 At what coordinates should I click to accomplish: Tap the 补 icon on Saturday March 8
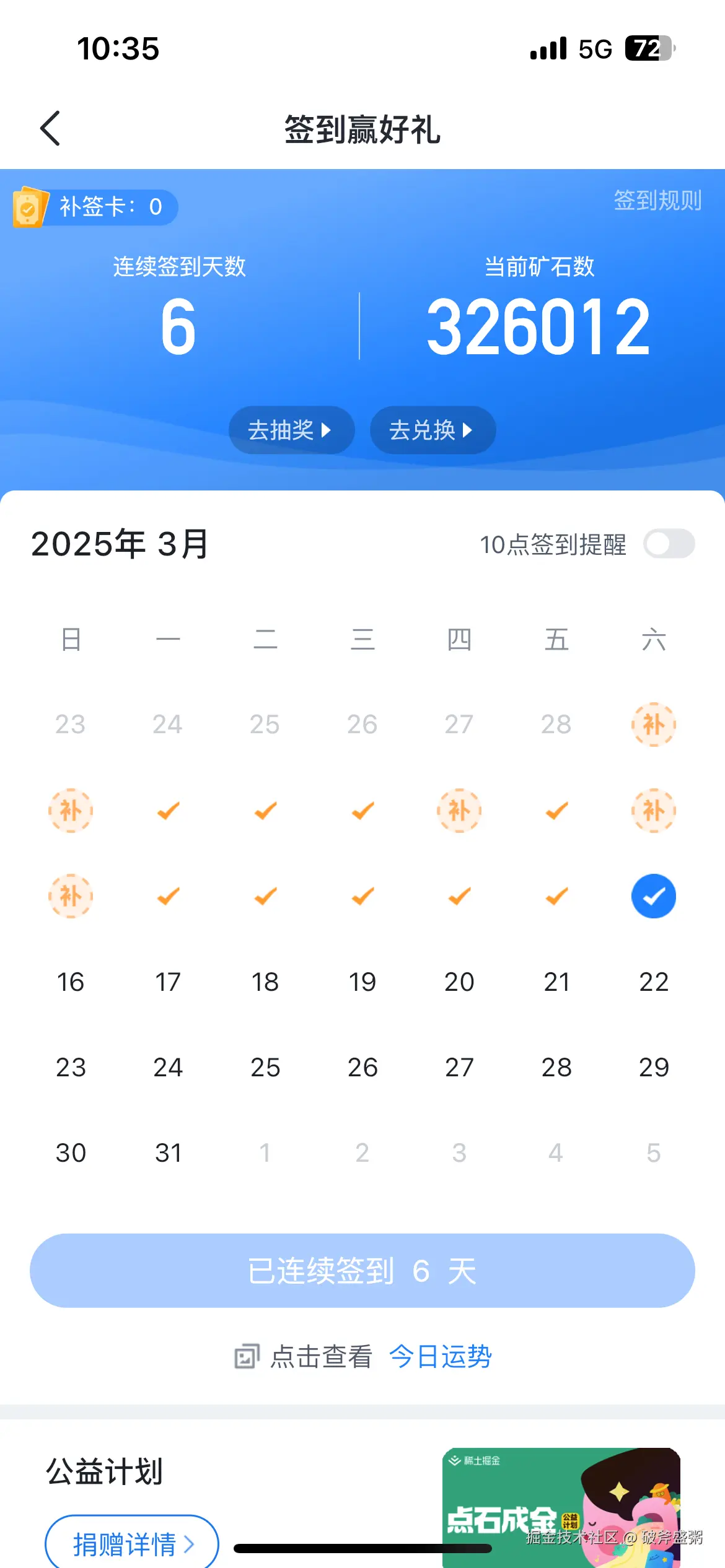pyautogui.click(x=654, y=811)
